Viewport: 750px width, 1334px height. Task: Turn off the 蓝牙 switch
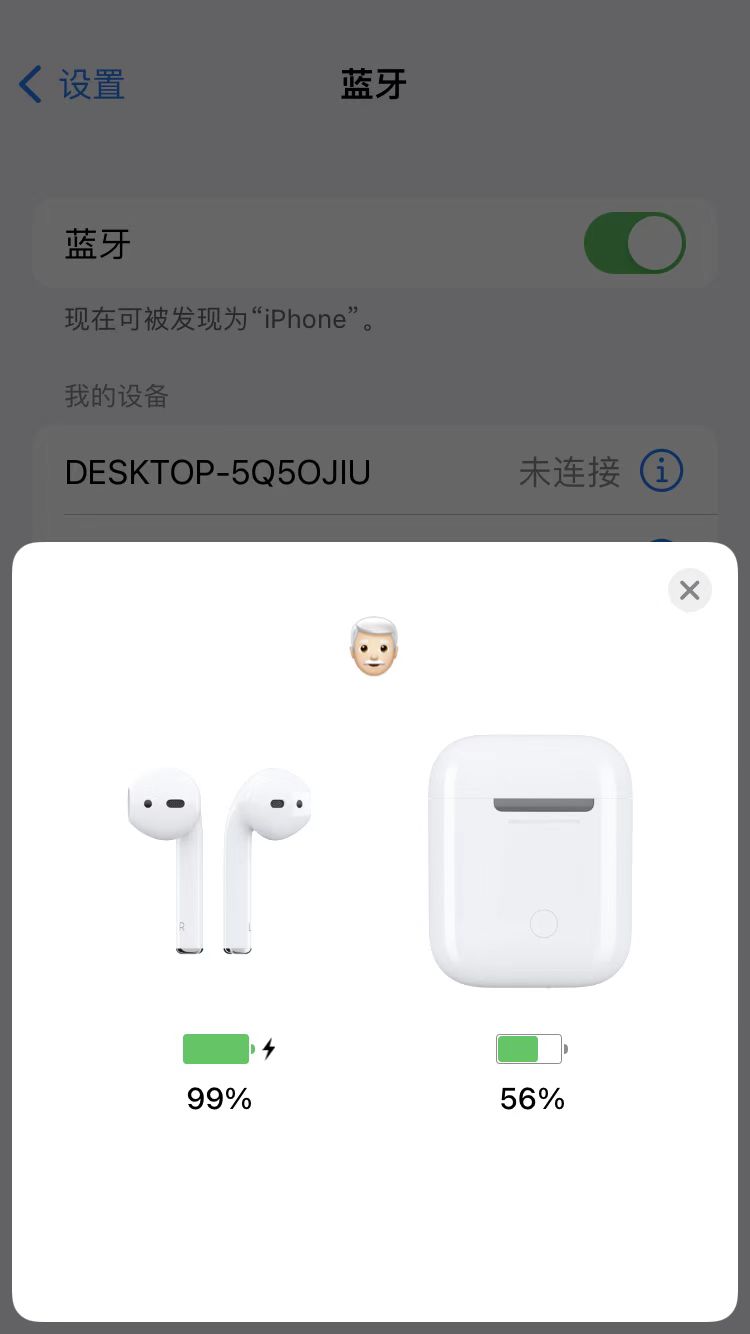[x=635, y=243]
